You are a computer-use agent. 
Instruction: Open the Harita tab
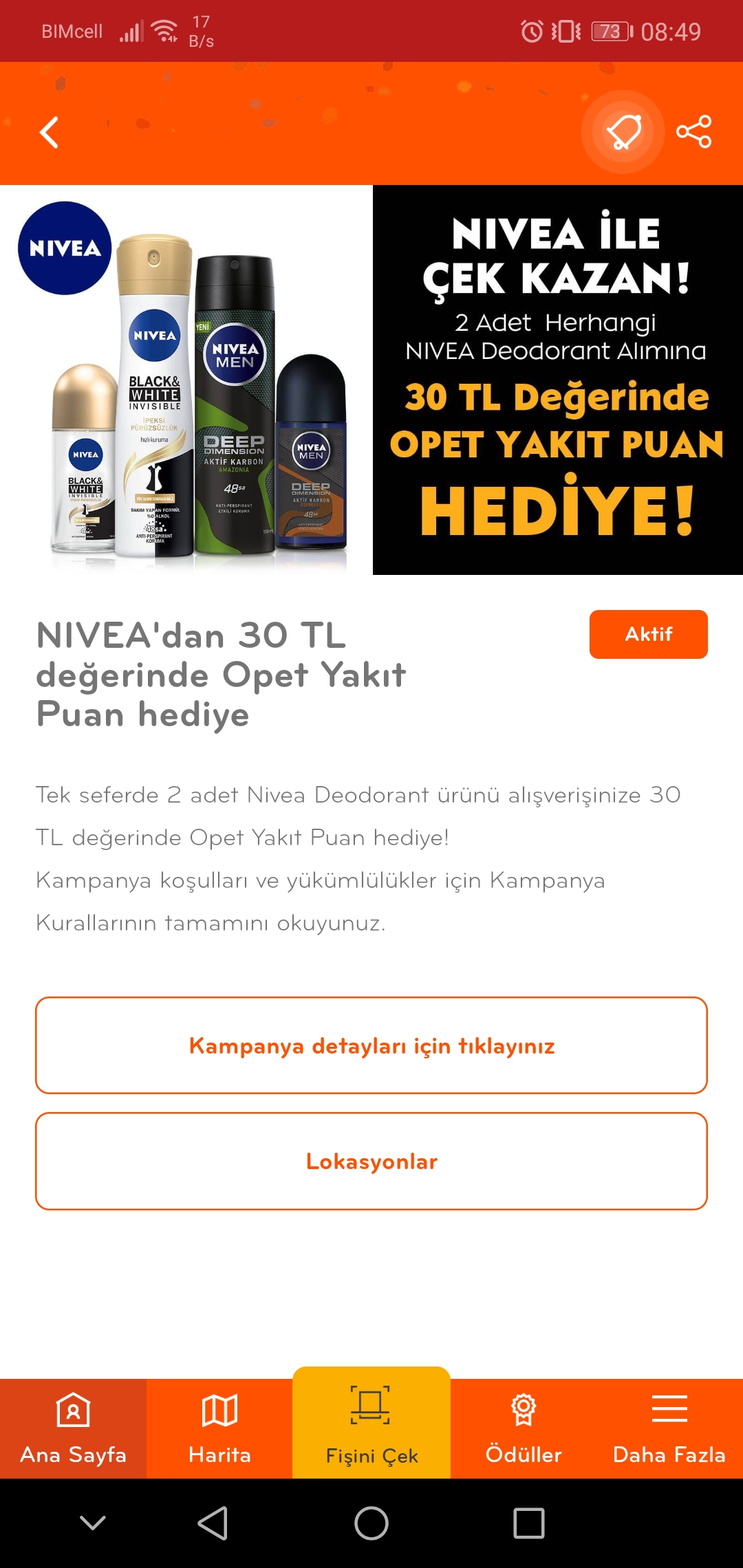tap(219, 1428)
